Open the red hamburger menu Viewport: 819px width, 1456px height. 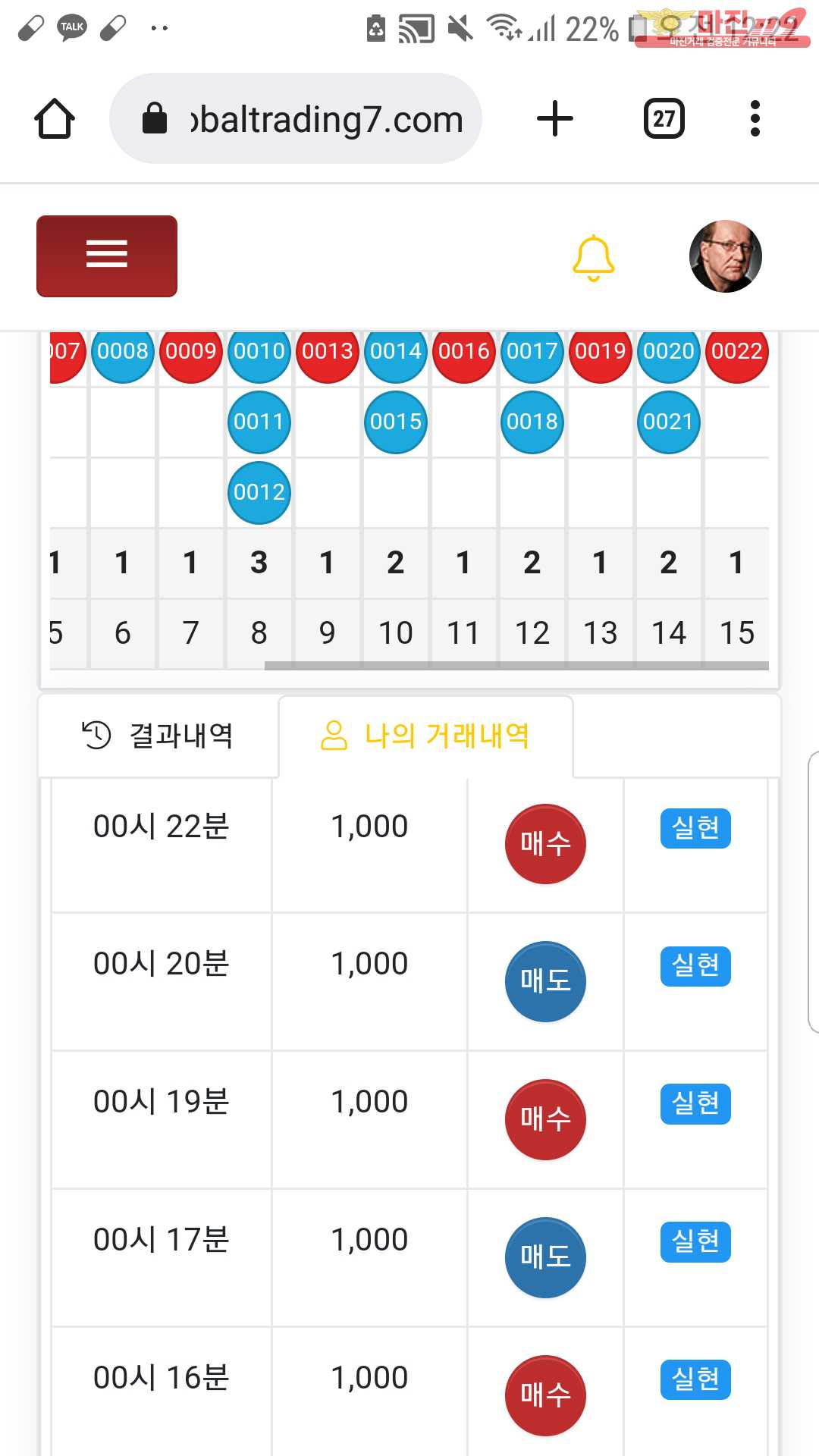tap(107, 256)
